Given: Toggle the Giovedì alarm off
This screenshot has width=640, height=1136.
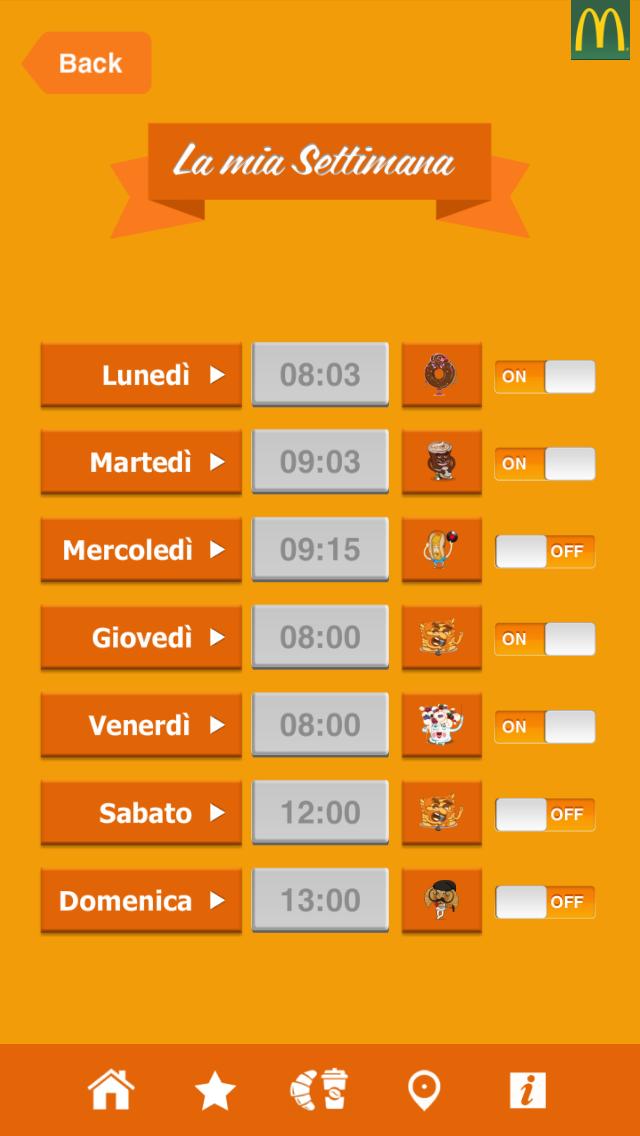Looking at the screenshot, I should click(x=545, y=639).
